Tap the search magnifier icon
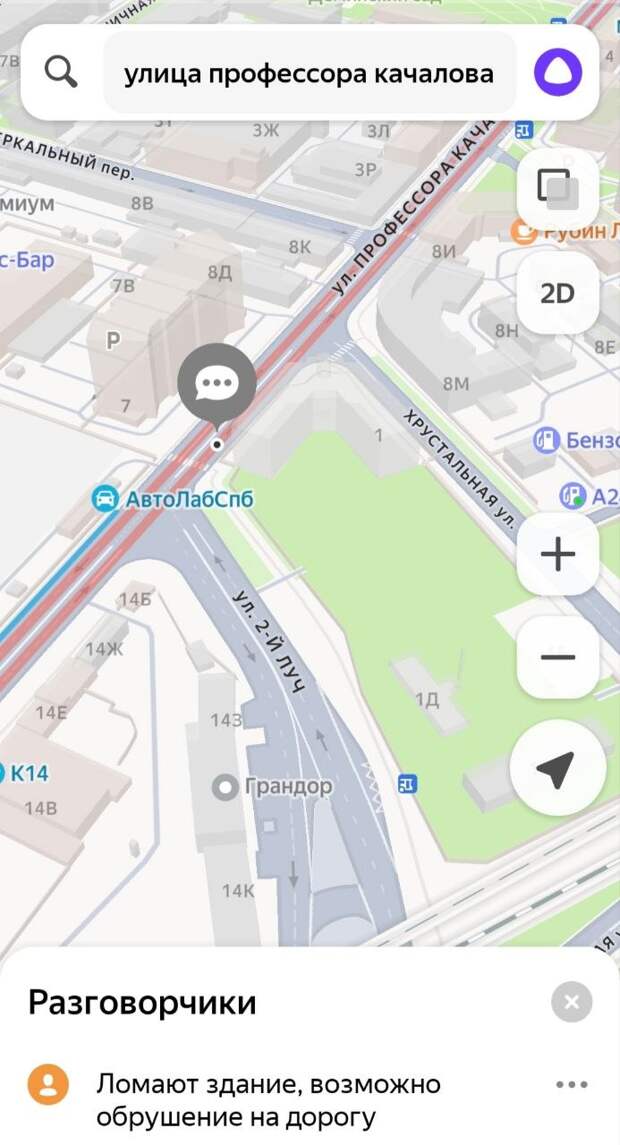 tap(61, 72)
